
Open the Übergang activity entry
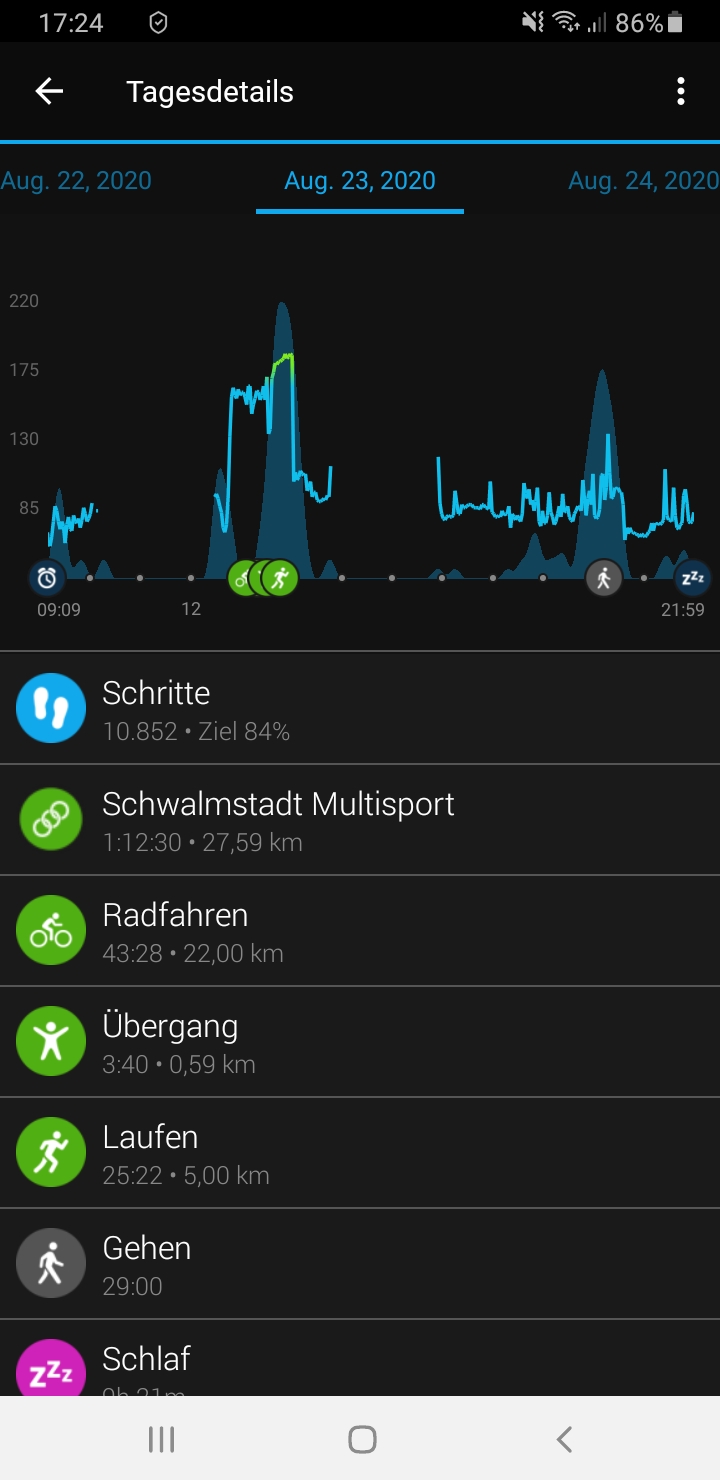tap(360, 1042)
